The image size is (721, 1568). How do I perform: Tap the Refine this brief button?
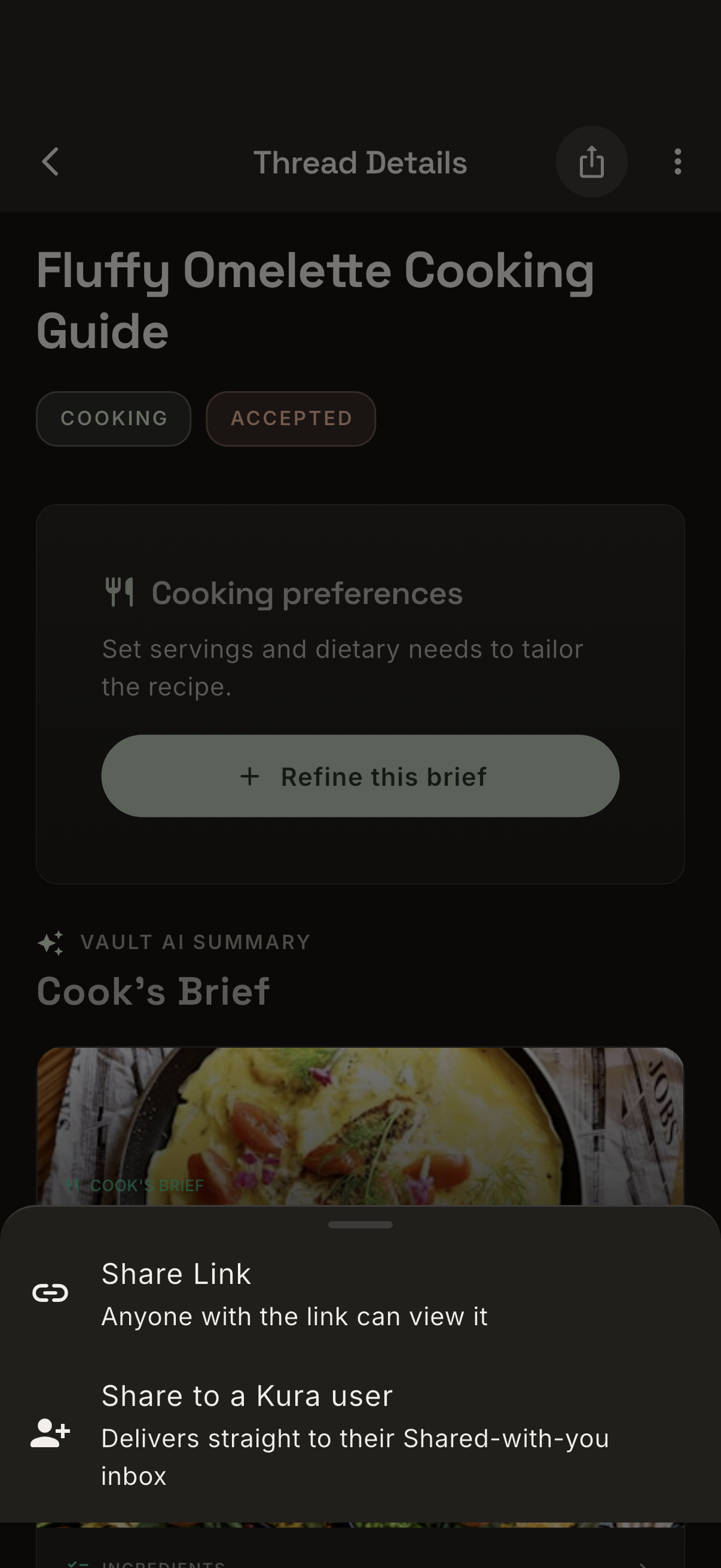click(x=360, y=776)
